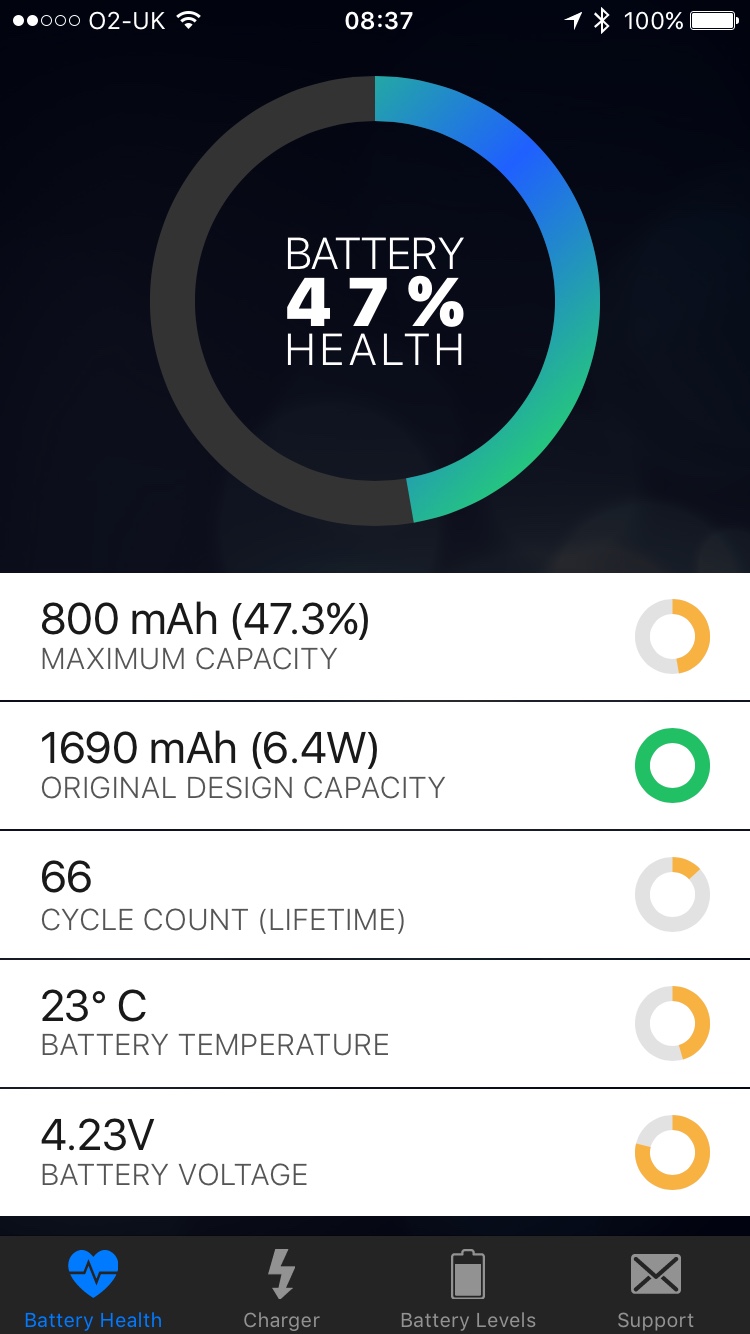Select the Battery Health tab
Screen dimensions: 750x1334
93,1286
